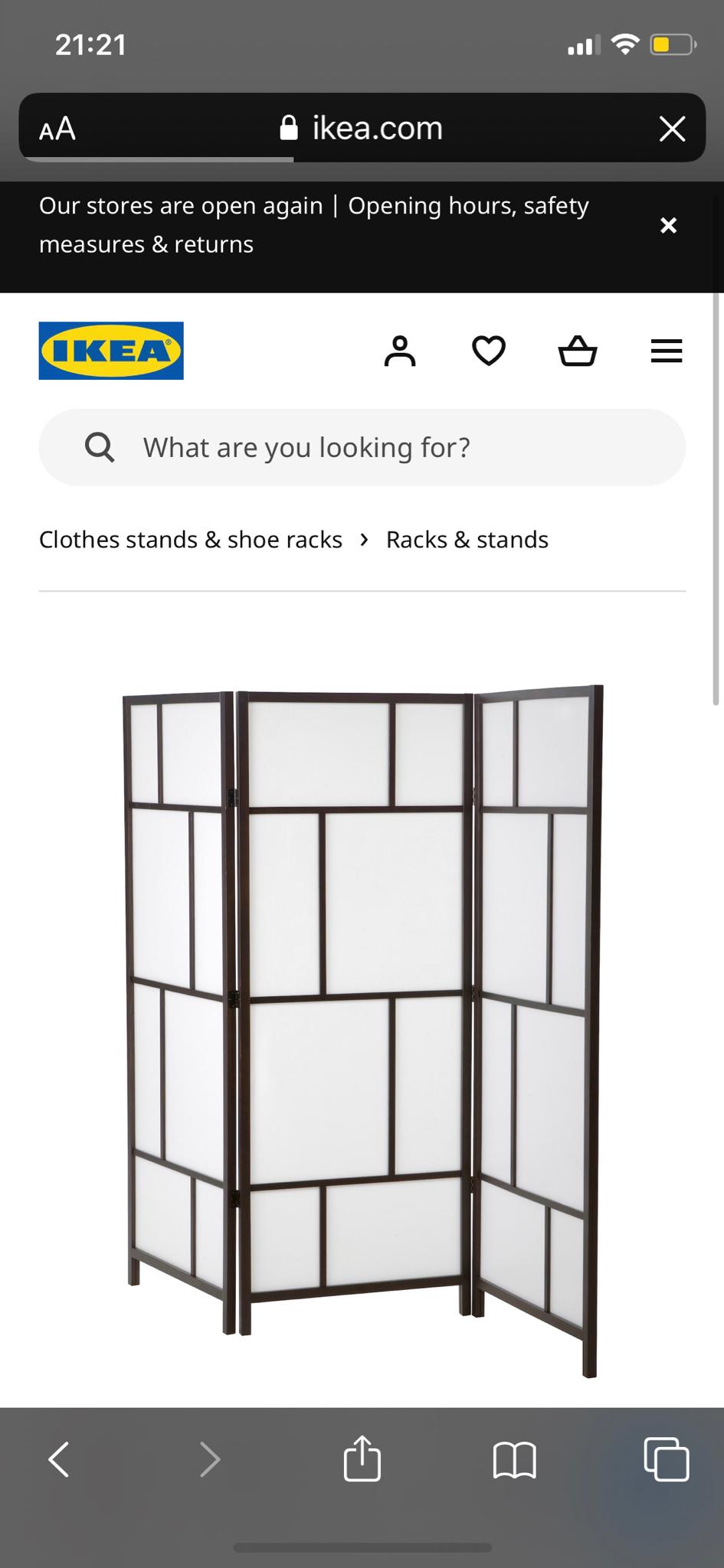
Task: Go back to the previous page
Action: click(59, 1459)
